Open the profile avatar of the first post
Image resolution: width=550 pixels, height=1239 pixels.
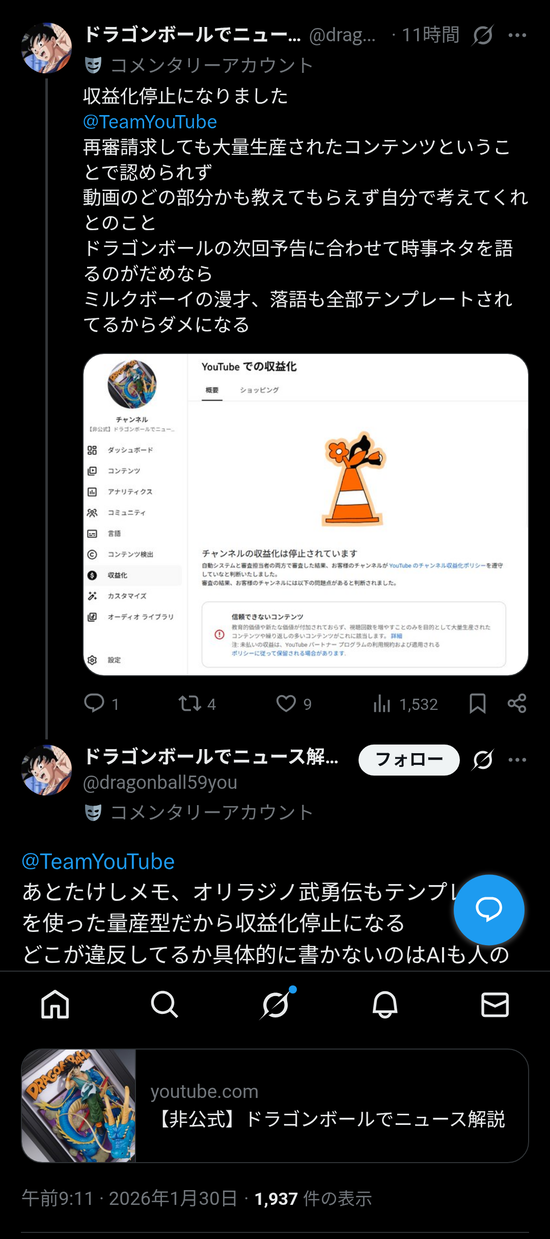[x=47, y=48]
